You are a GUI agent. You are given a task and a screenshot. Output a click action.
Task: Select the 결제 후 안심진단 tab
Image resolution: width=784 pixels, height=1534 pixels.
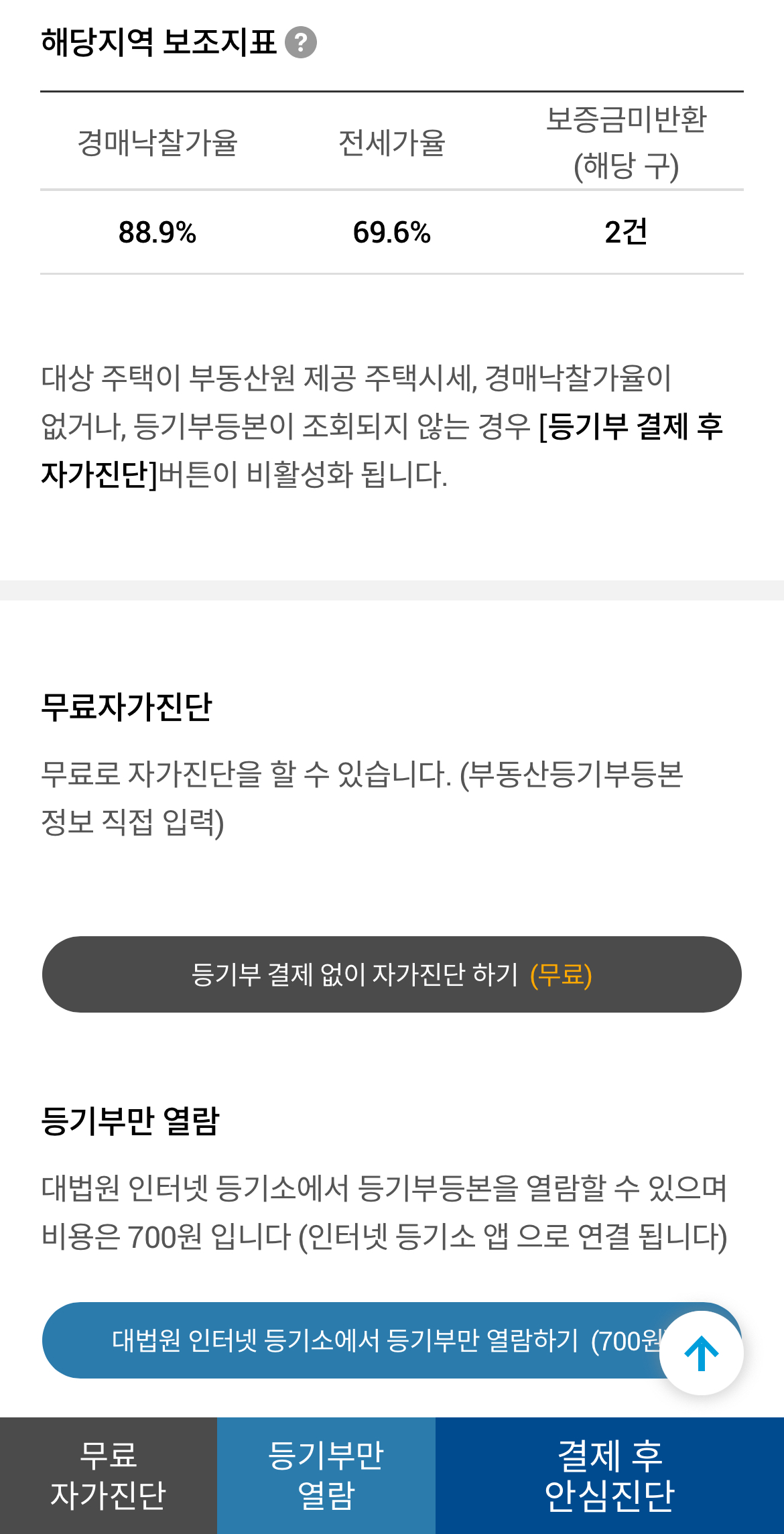tap(608, 1474)
